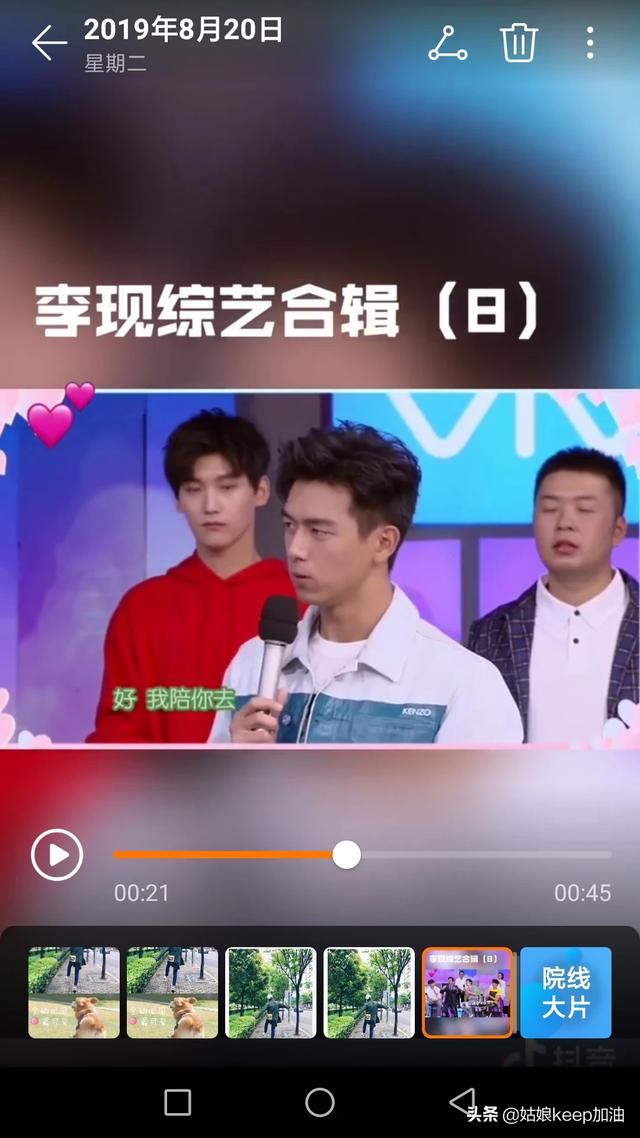
Task: Go to the home screen via system home
Action: [320, 1102]
